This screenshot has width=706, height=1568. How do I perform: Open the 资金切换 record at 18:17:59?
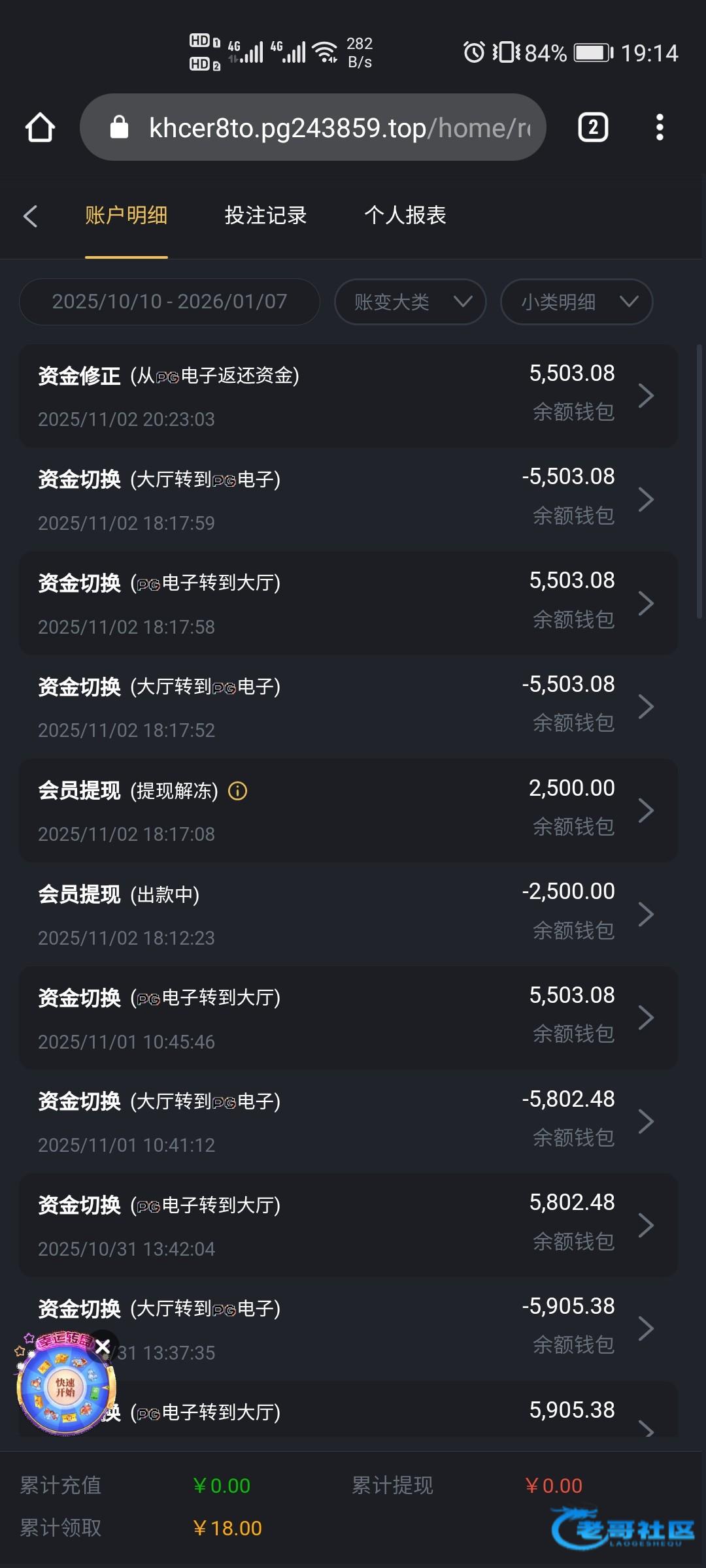tap(348, 500)
